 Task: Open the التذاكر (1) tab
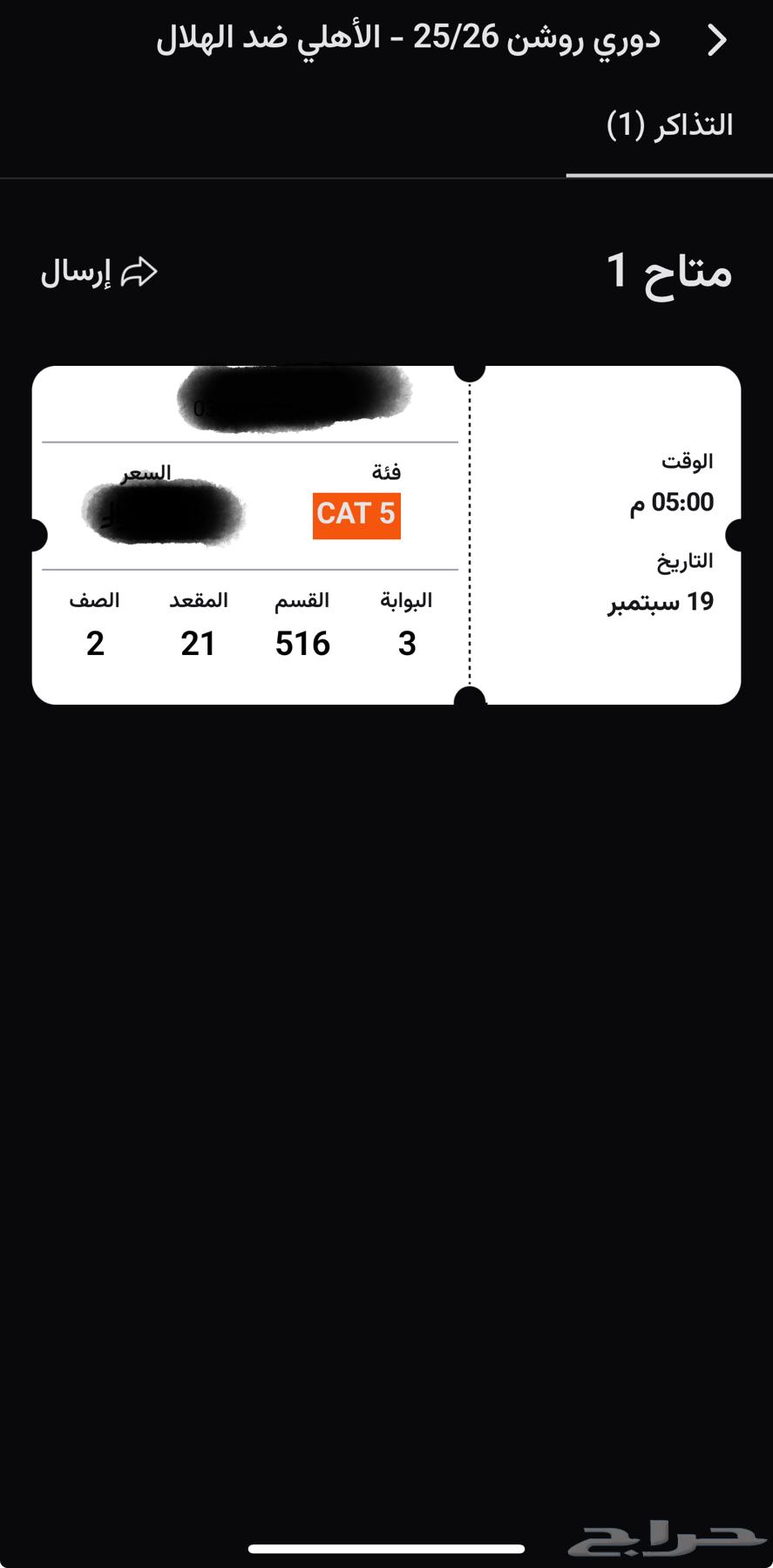point(669,125)
